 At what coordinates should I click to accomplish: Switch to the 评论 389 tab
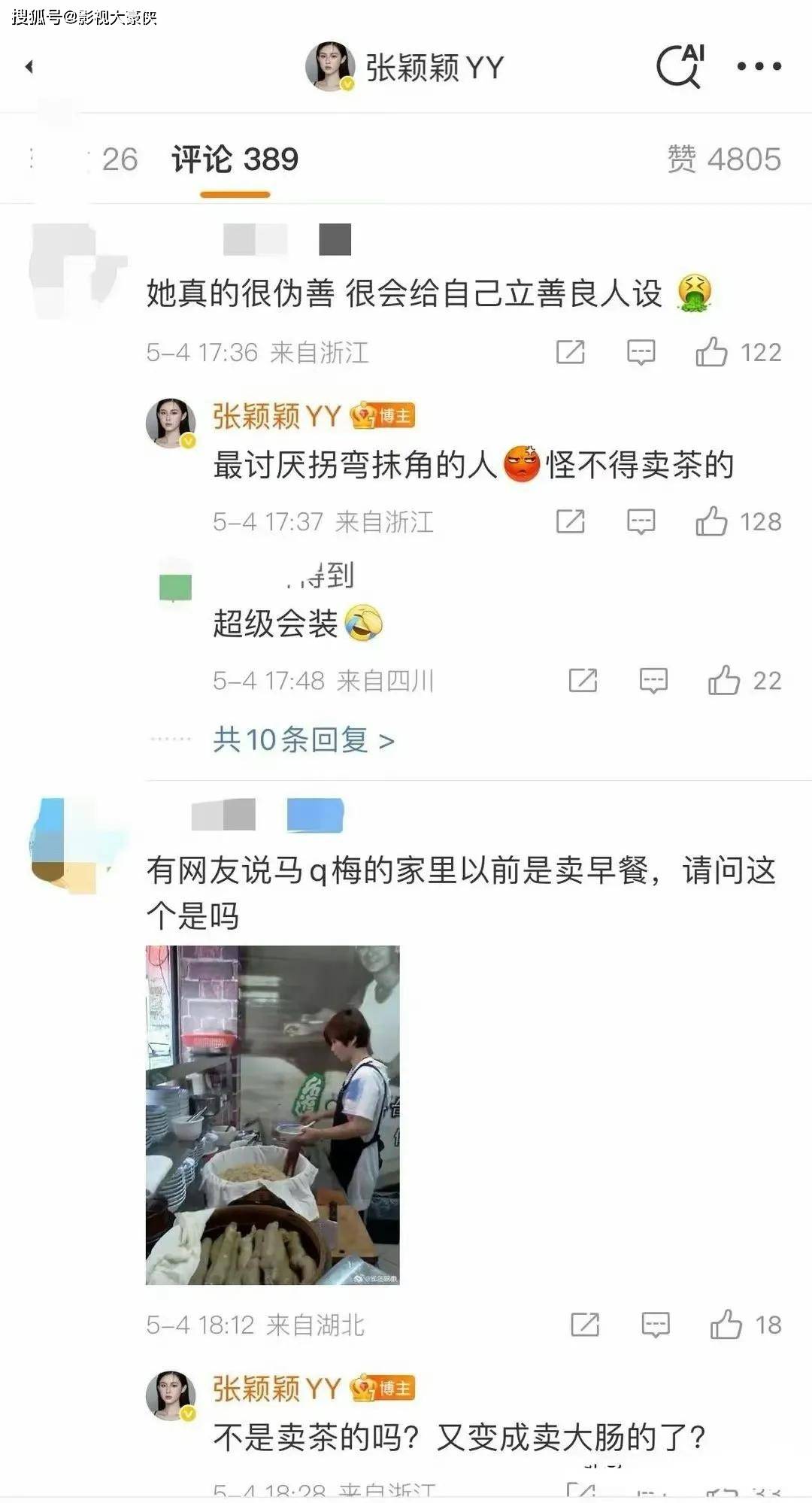235,159
